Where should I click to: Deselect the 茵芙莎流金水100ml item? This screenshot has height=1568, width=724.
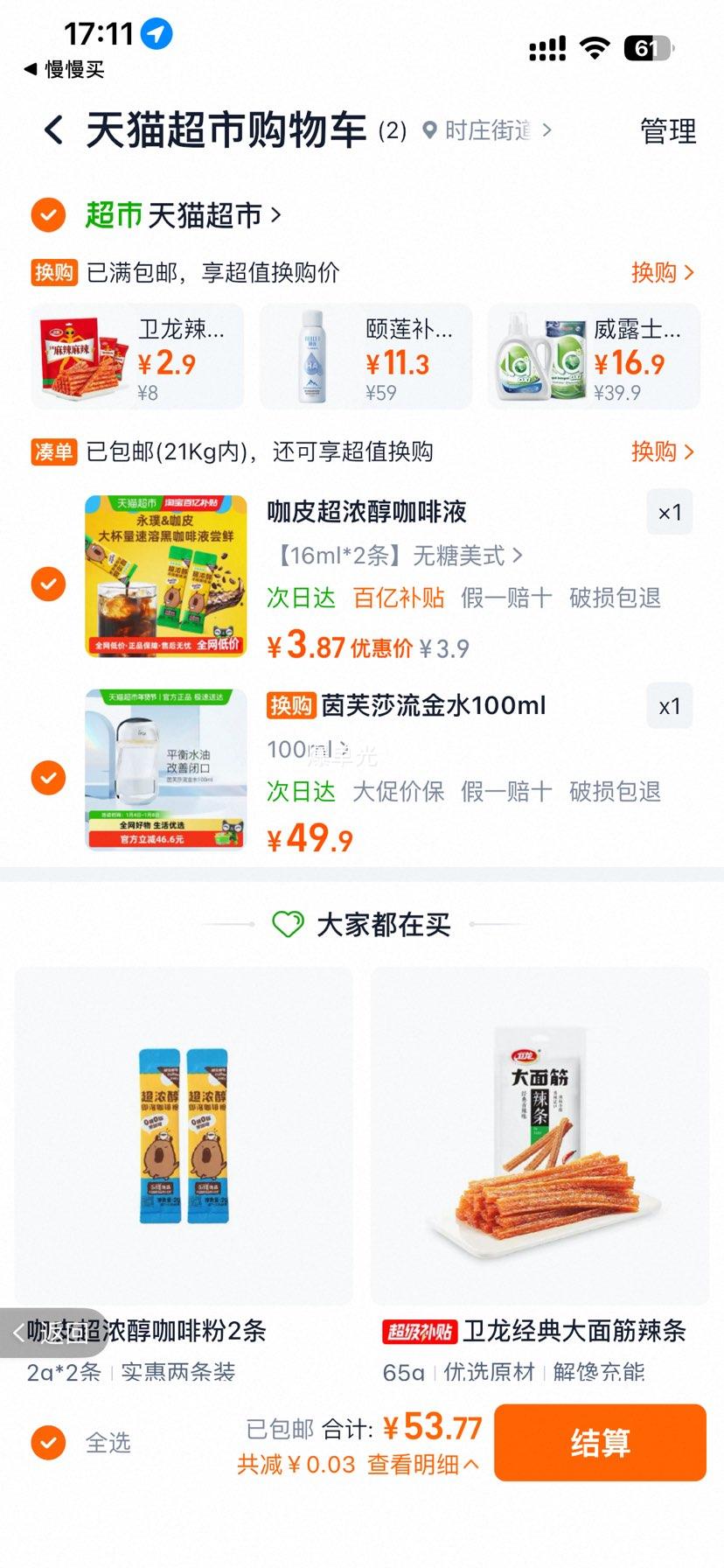(48, 775)
